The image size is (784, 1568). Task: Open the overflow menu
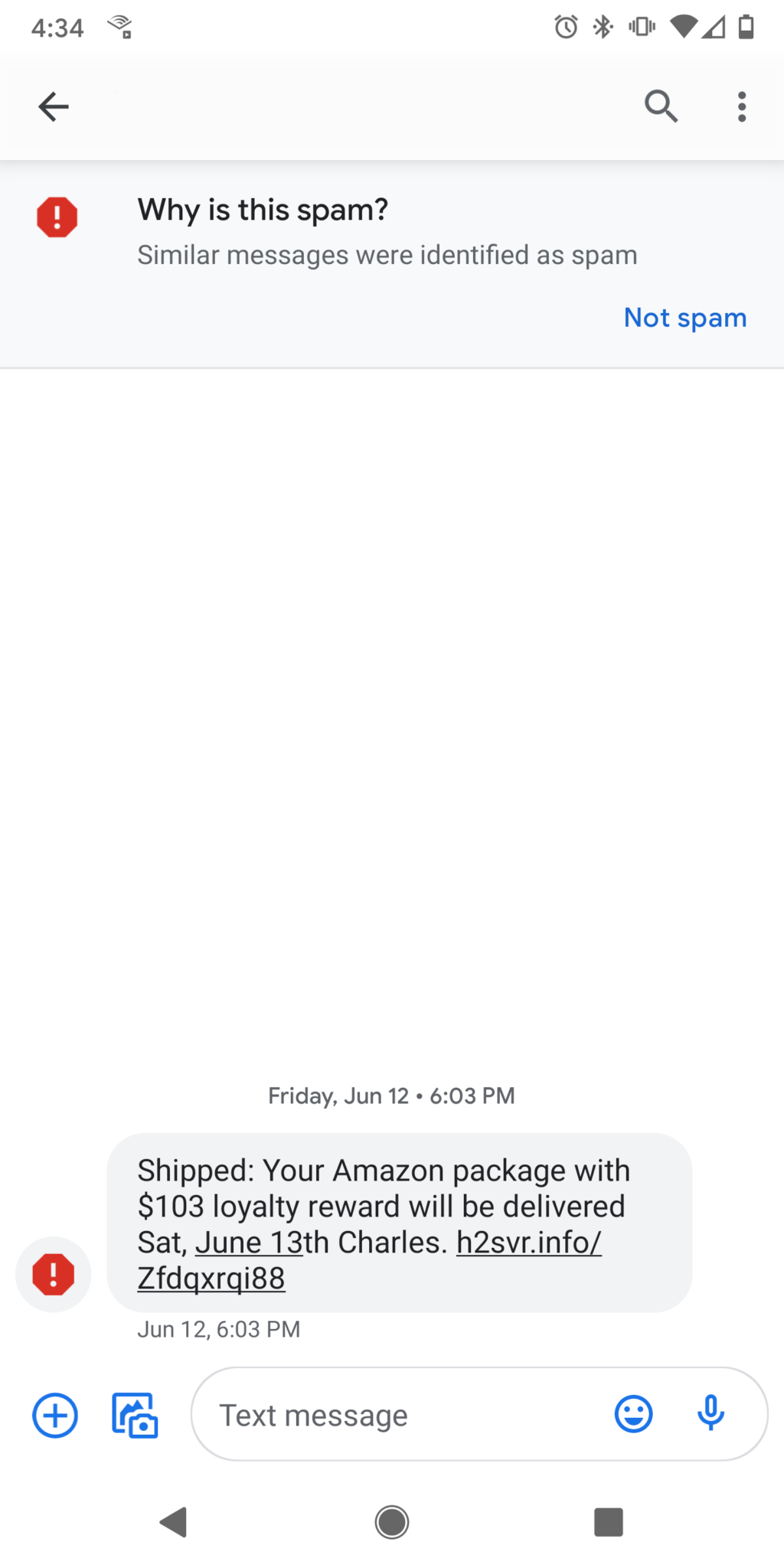[x=741, y=106]
